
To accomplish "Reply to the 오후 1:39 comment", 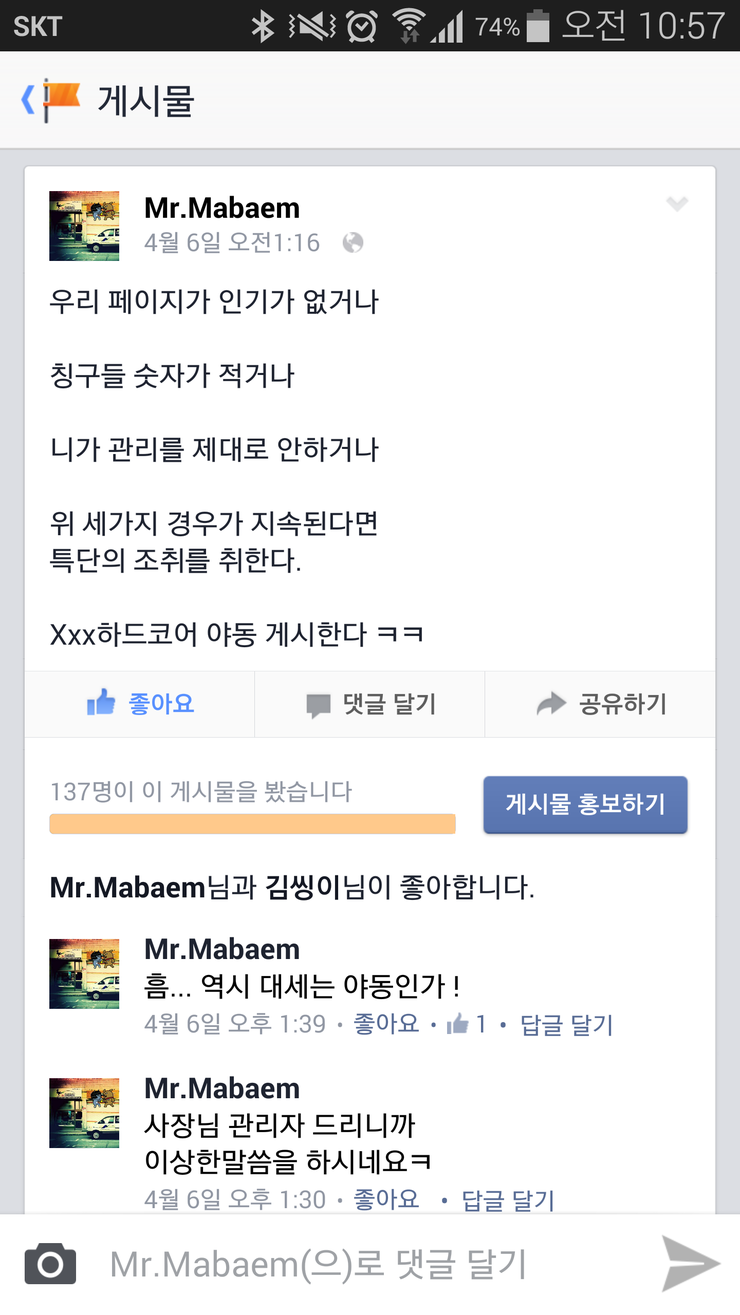I will 566,1024.
